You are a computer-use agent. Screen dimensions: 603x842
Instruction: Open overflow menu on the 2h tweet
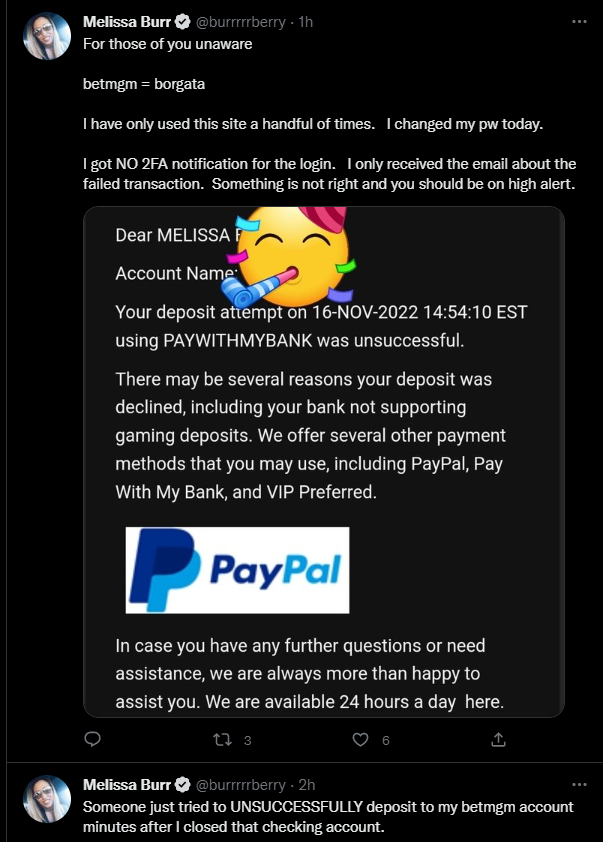tap(579, 785)
